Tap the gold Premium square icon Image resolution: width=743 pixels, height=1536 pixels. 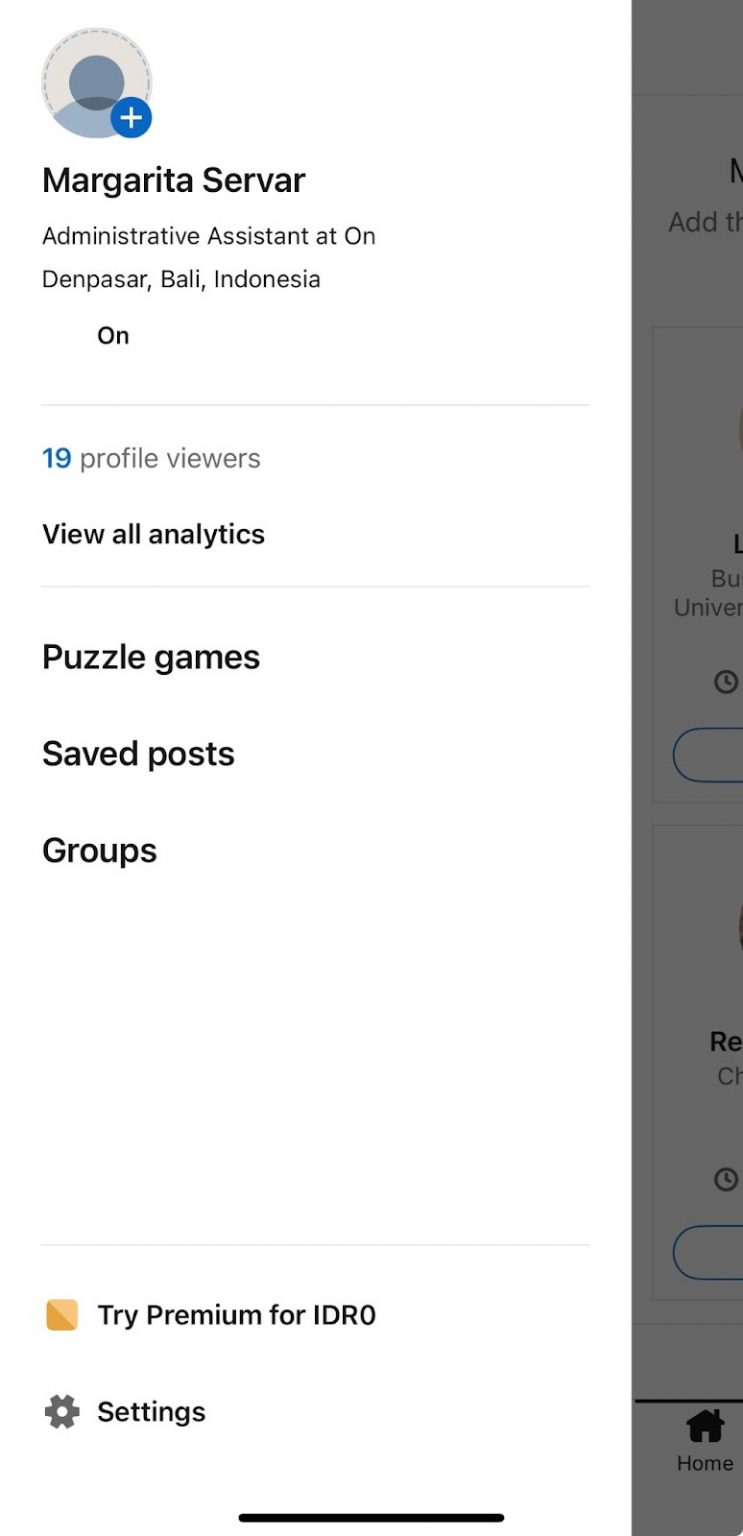click(x=61, y=1314)
